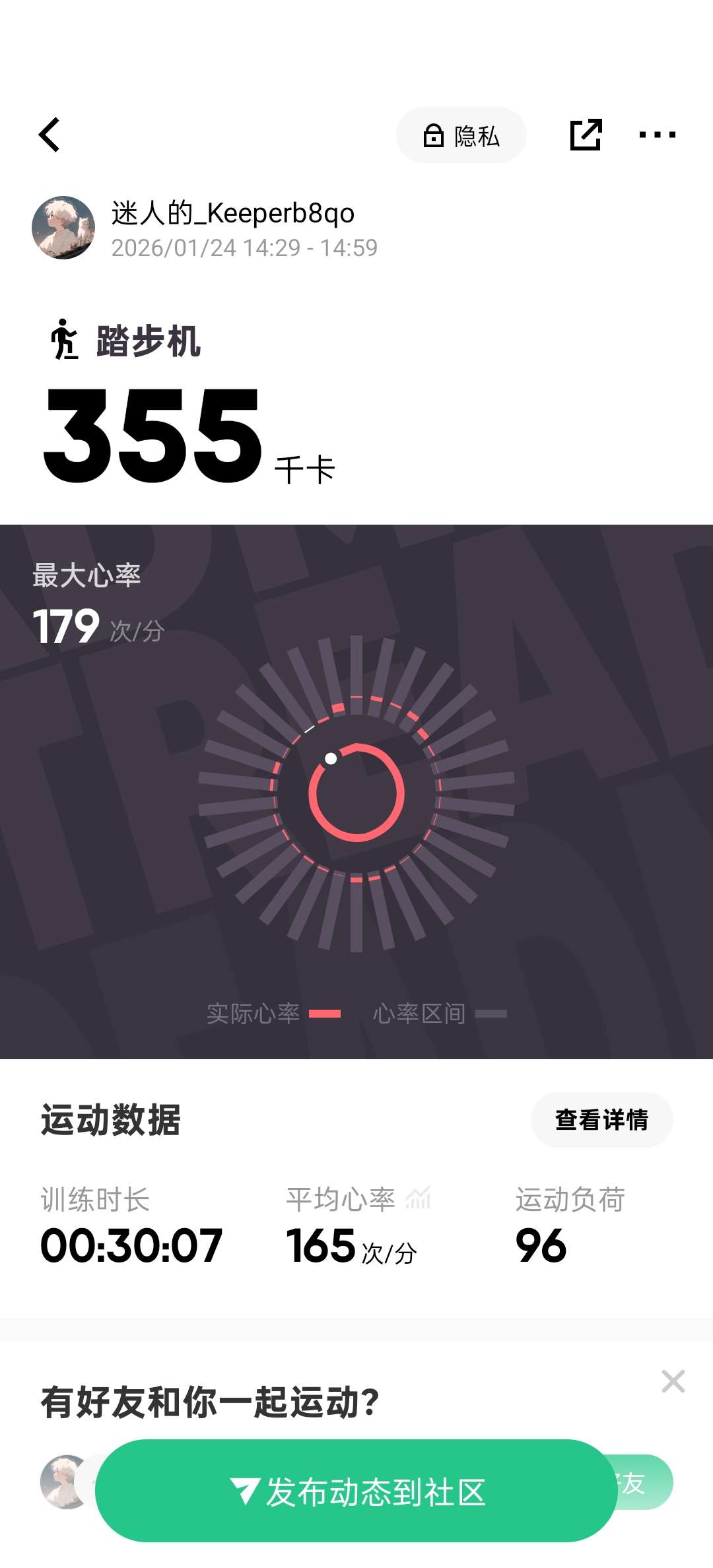Open the 隐私 privacy setting
Viewport: 713px width, 1568px height.
tap(461, 135)
